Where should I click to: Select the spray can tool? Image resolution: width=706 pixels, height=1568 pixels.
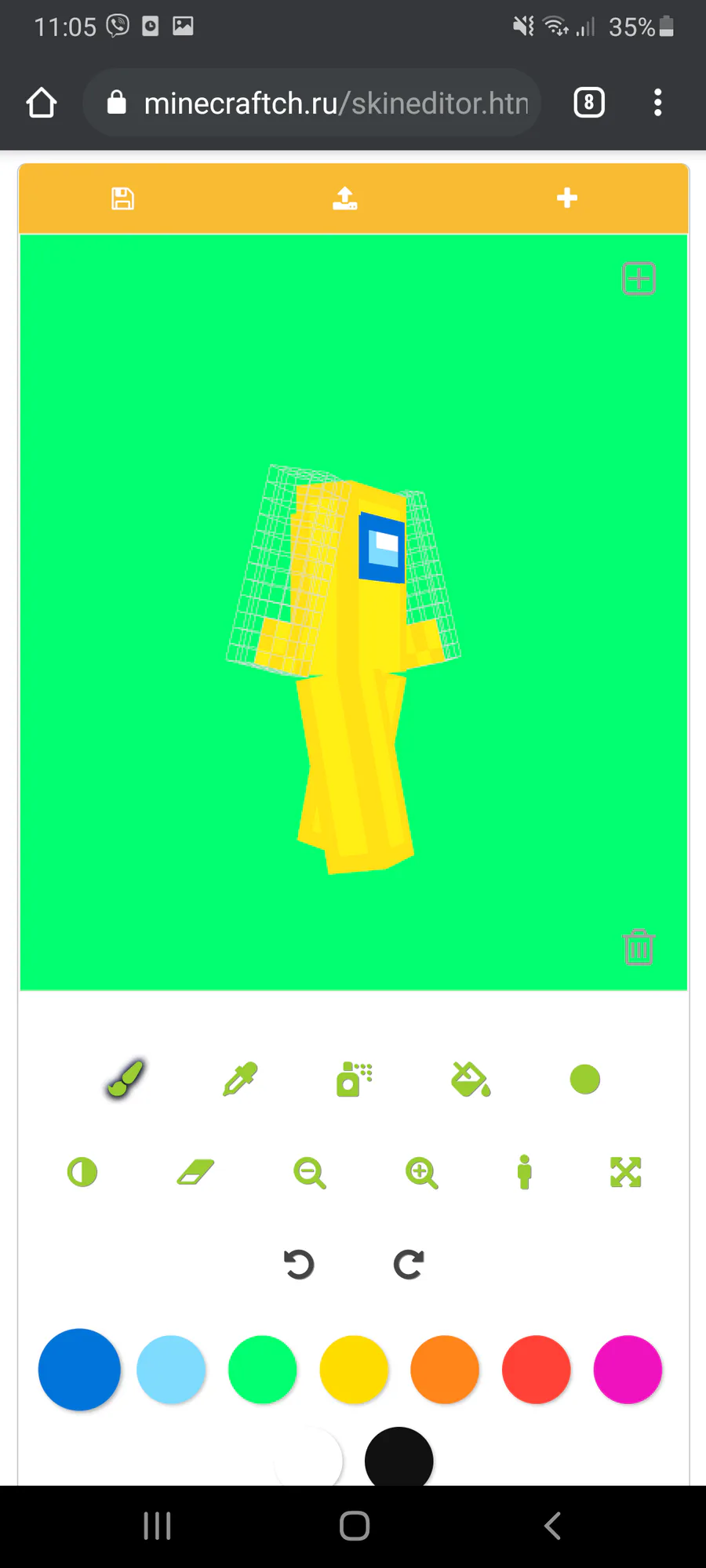354,1080
